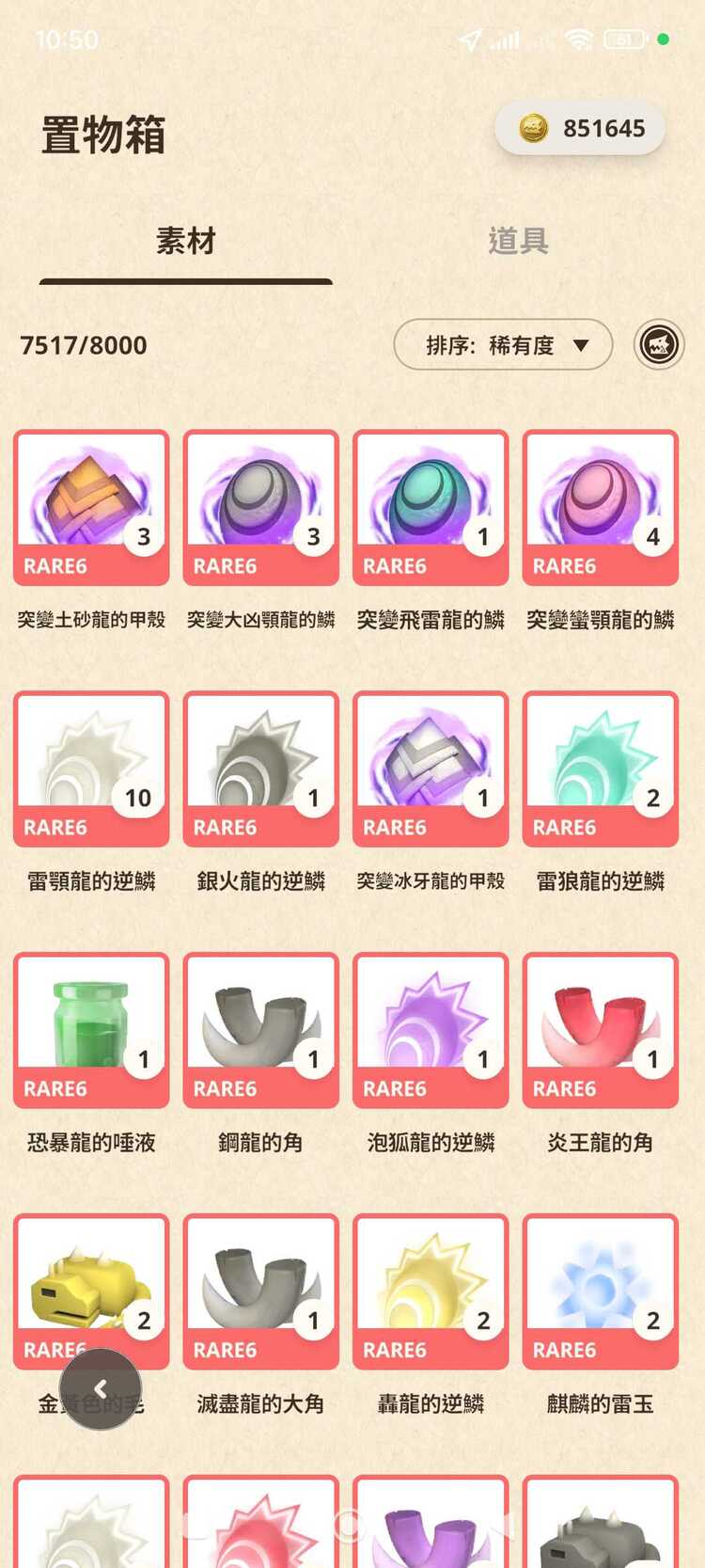
Task: Select the 素材 tab
Action: (186, 241)
